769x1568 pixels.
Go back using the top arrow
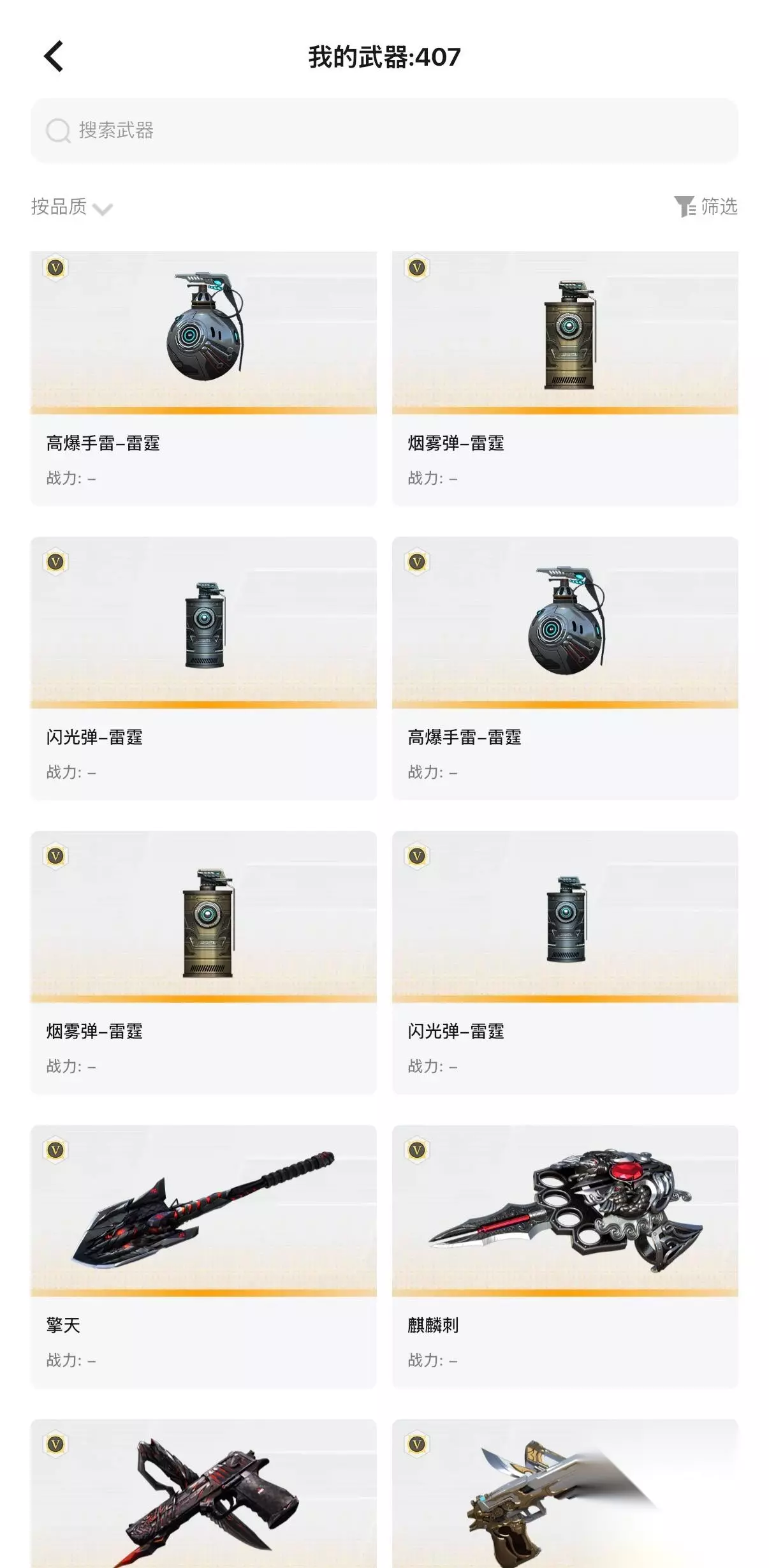54,57
